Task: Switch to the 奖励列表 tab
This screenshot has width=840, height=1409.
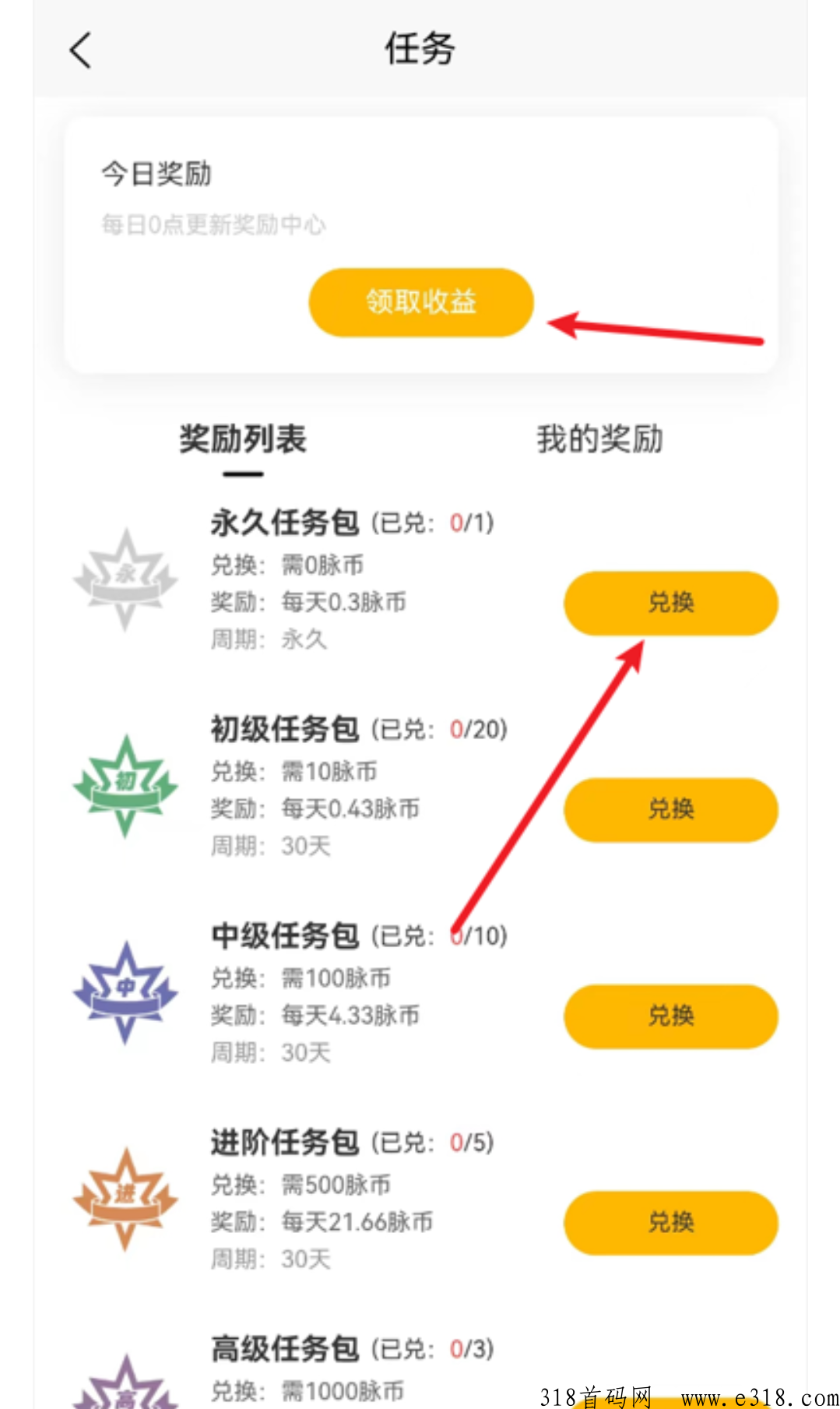Action: pyautogui.click(x=241, y=439)
